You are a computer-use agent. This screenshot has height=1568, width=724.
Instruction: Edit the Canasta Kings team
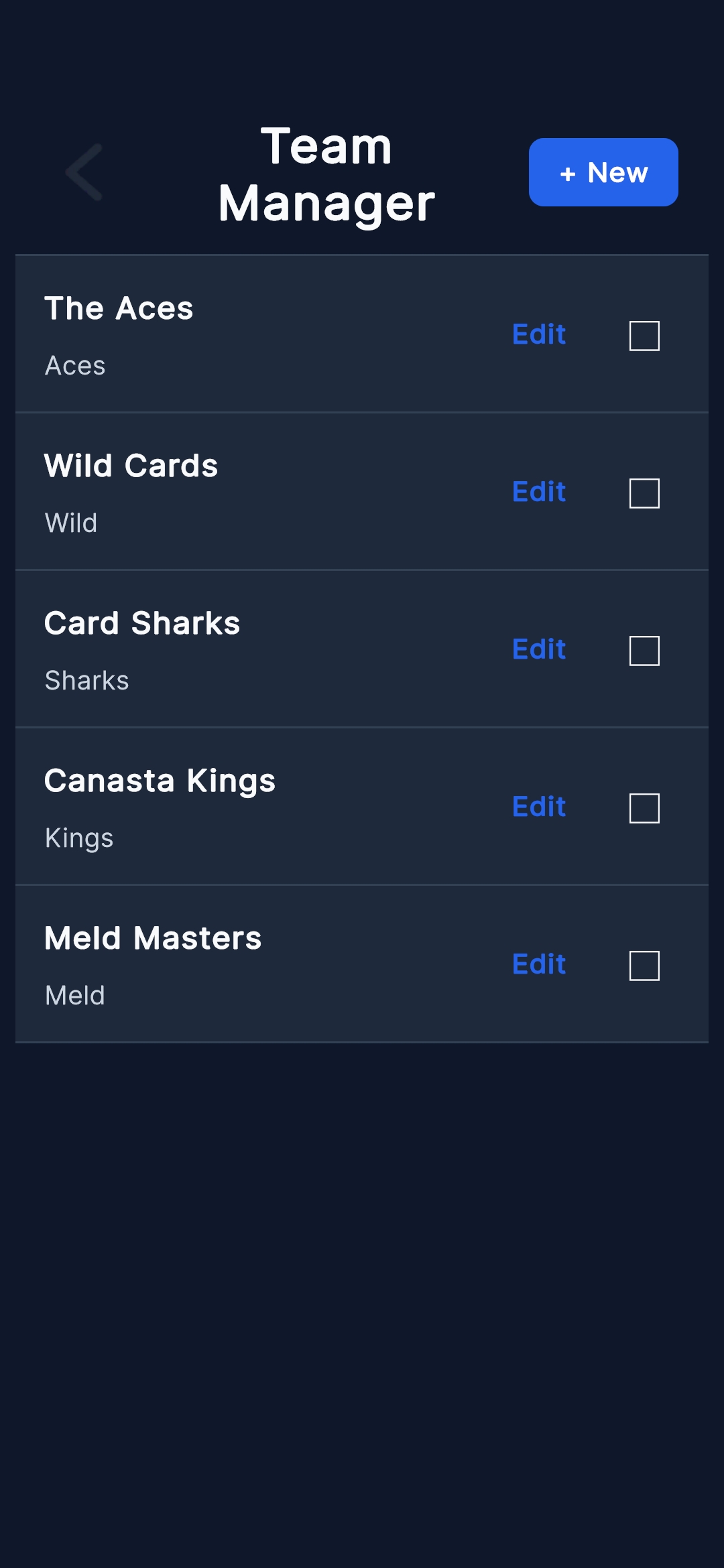[x=539, y=807]
